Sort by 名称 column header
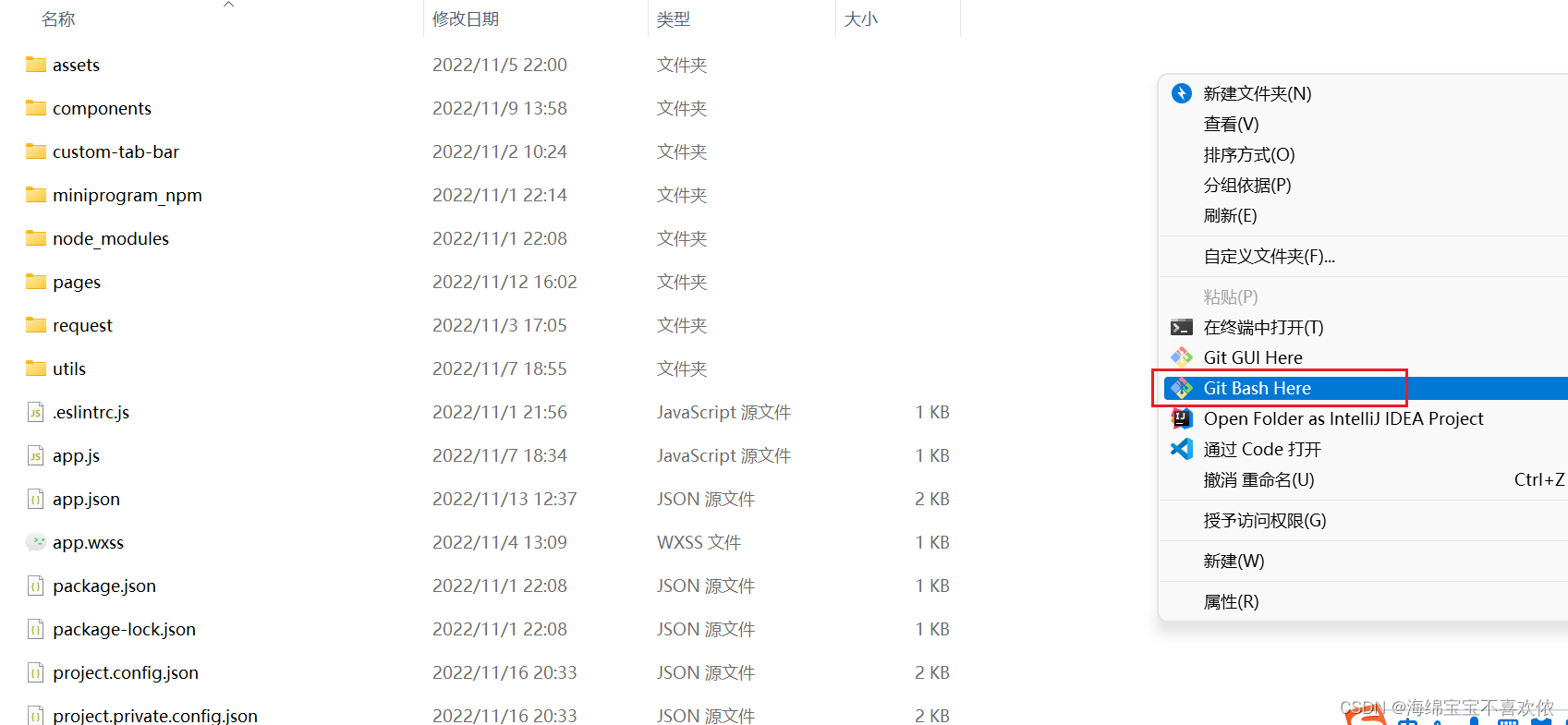The image size is (1568, 725). pyautogui.click(x=58, y=18)
